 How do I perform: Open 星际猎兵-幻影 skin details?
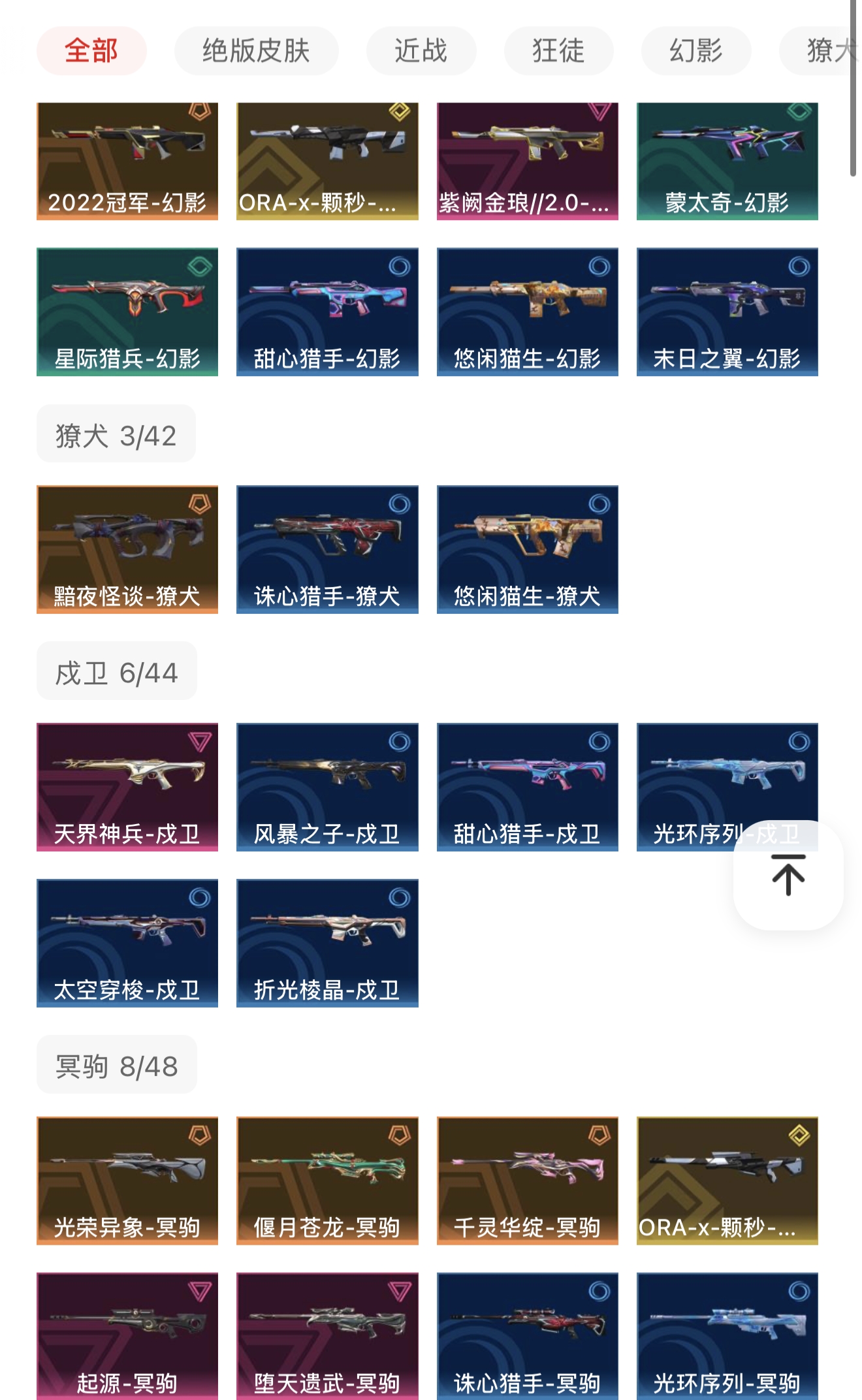127,311
